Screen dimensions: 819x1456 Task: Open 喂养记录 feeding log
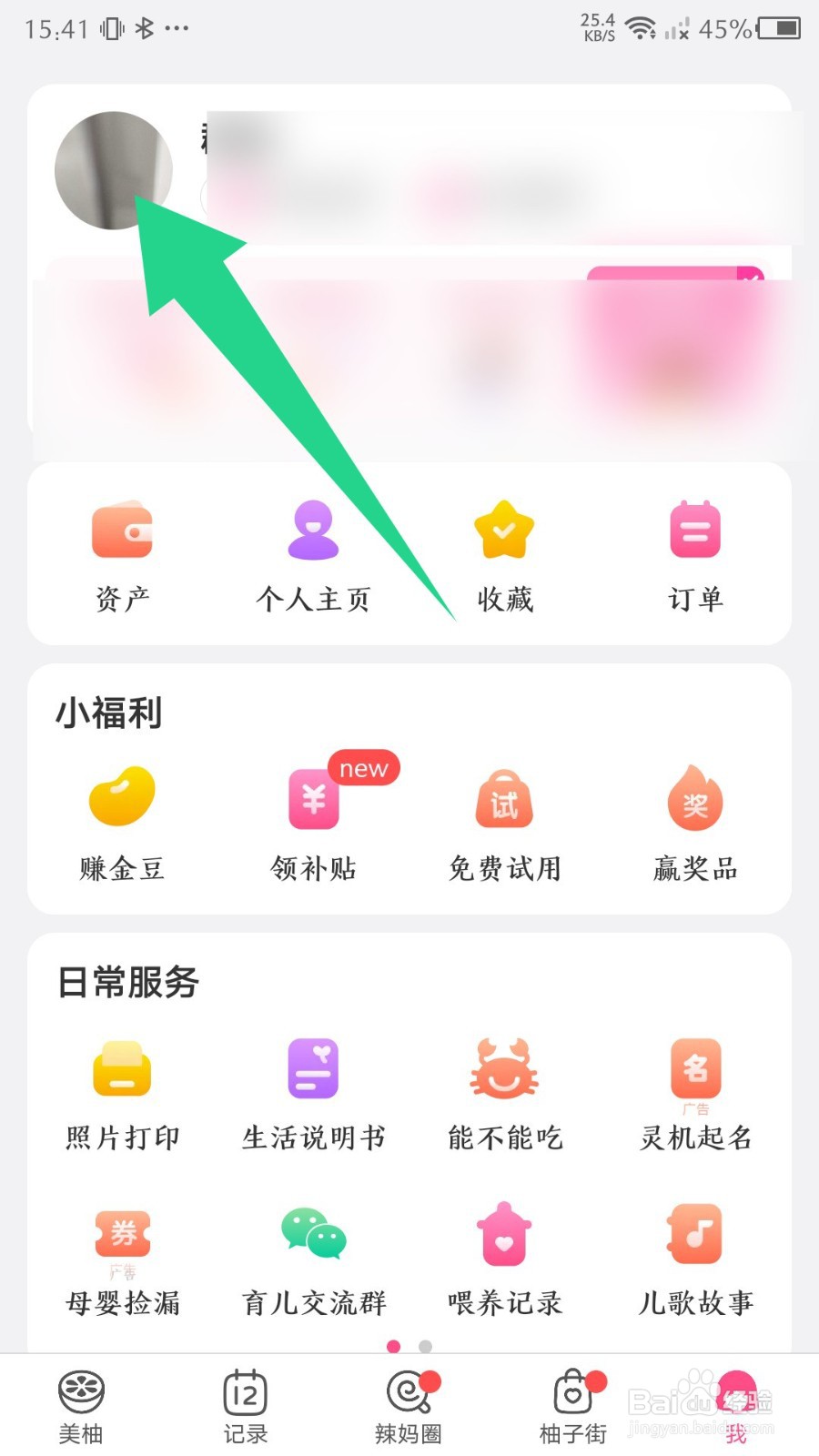coord(504,1247)
